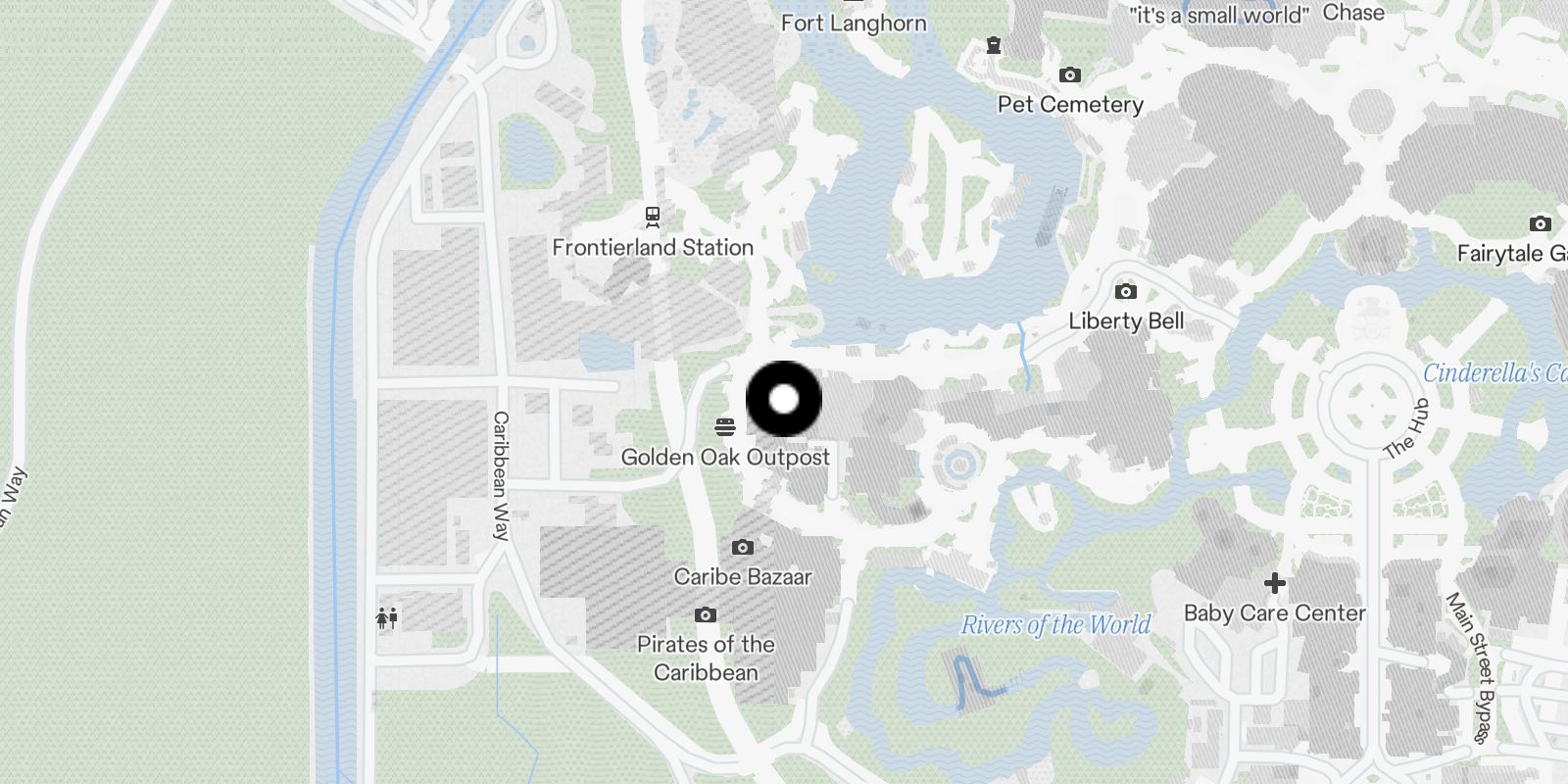Open Pirates of the Caribbean point of interest
Screen dimensions: 1568x784
tap(706, 615)
